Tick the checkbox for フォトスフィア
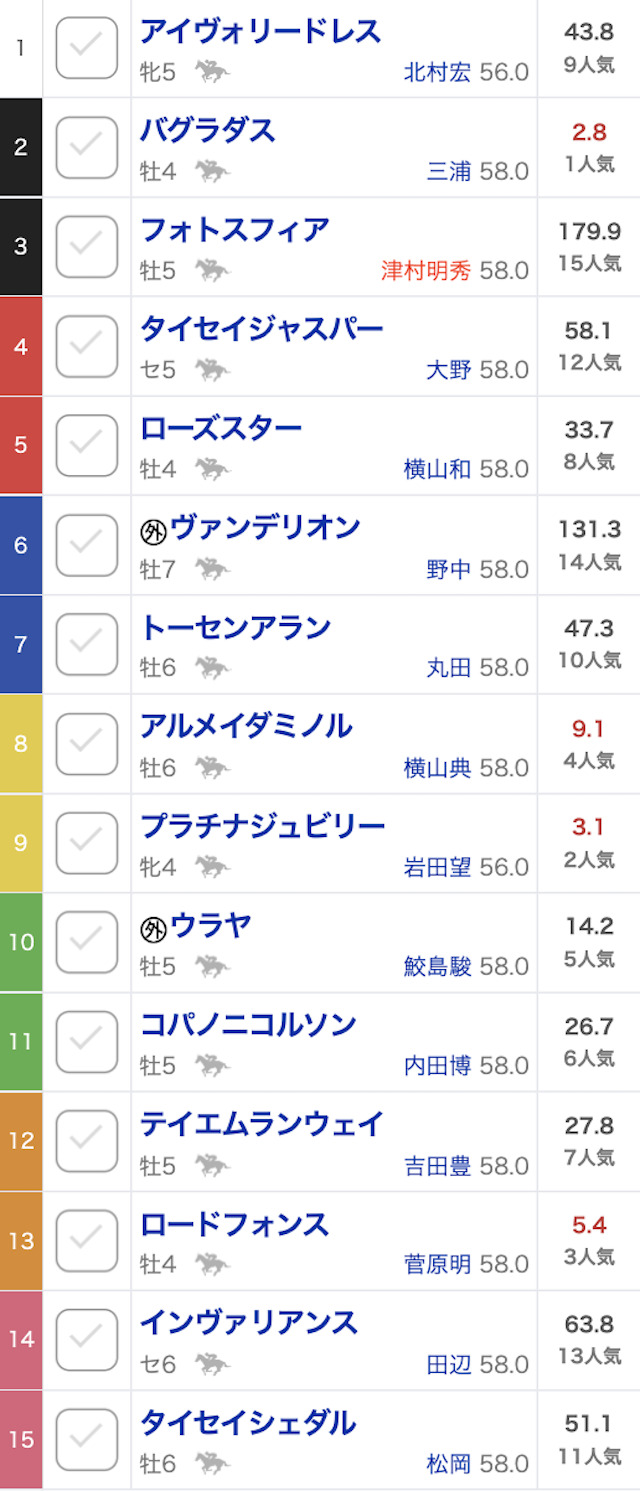The height and width of the screenshot is (1491, 640). coord(87,246)
